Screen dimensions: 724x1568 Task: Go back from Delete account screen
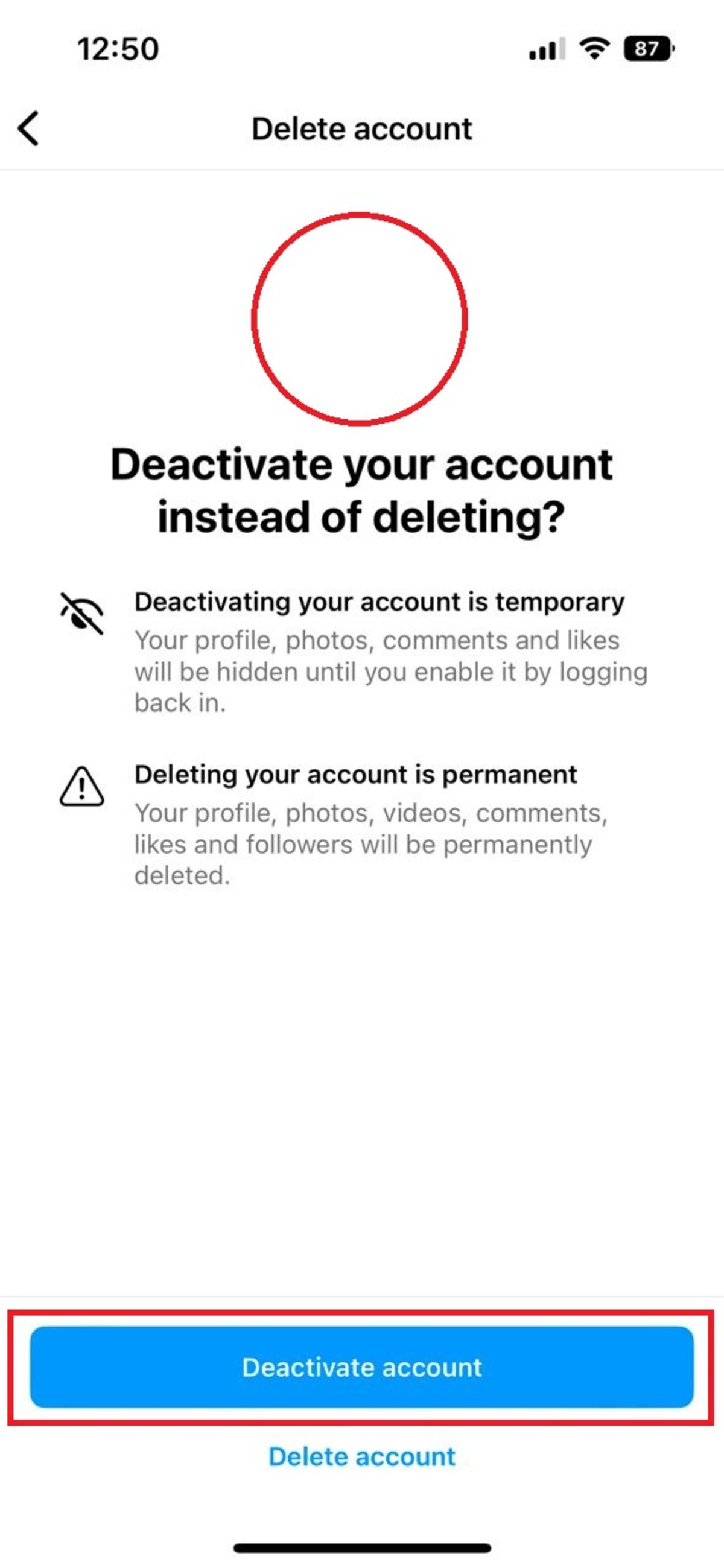(x=28, y=129)
